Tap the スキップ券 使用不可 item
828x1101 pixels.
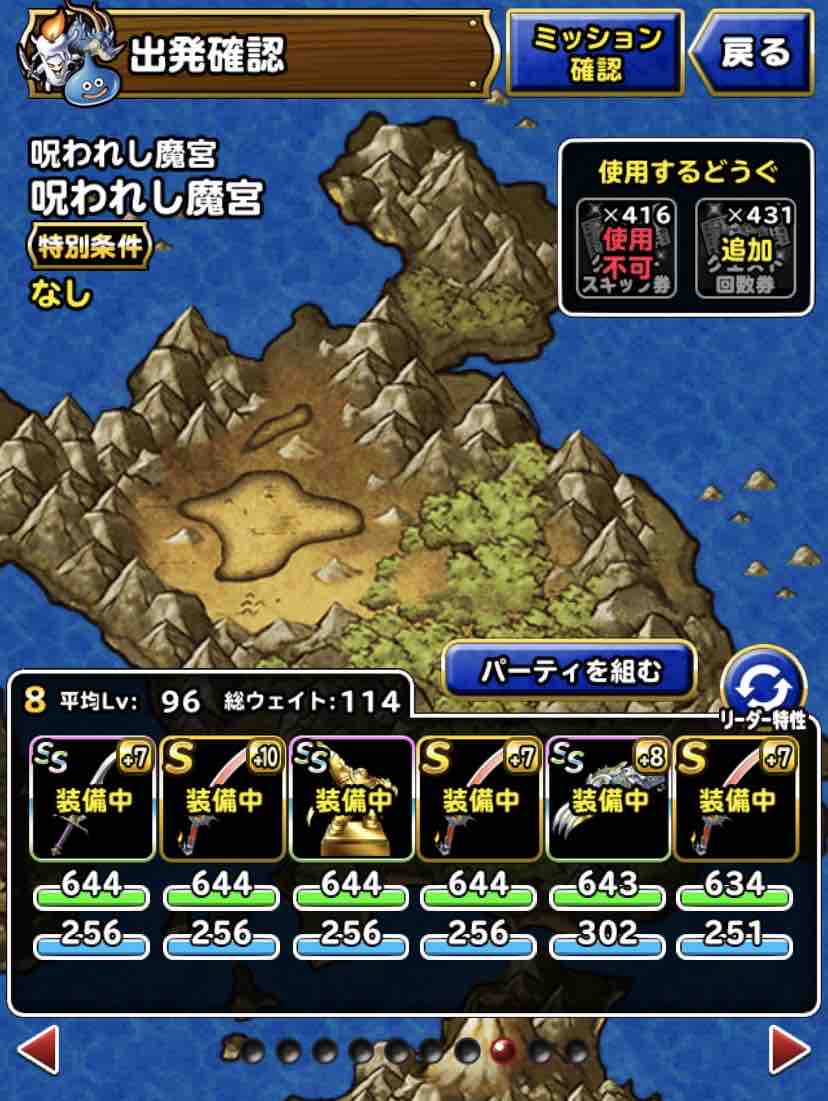point(626,249)
